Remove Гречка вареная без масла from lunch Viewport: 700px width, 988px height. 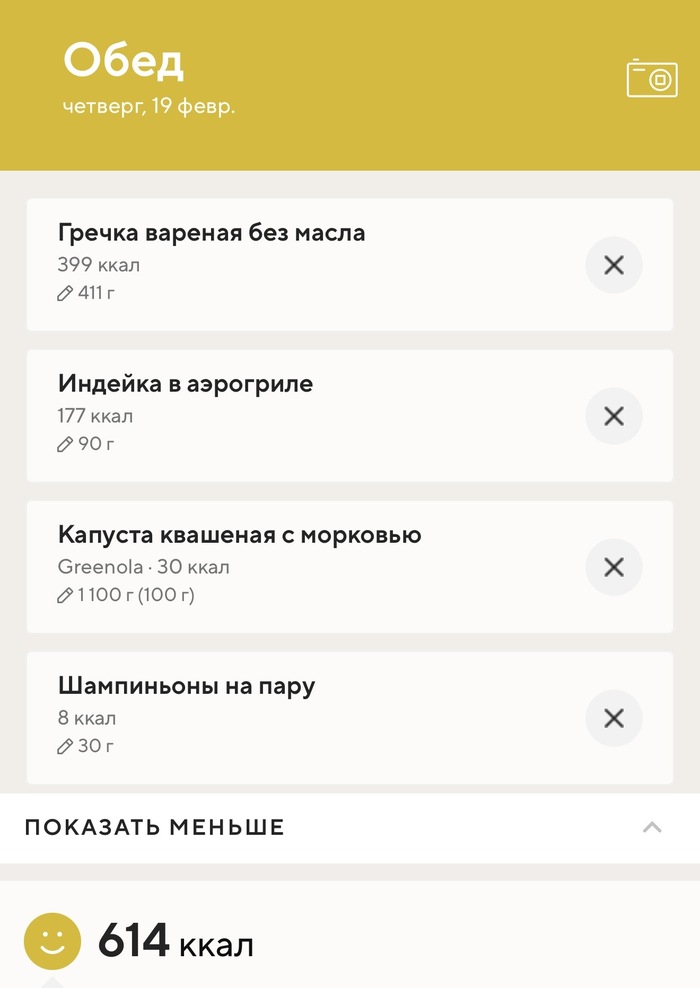(613, 265)
